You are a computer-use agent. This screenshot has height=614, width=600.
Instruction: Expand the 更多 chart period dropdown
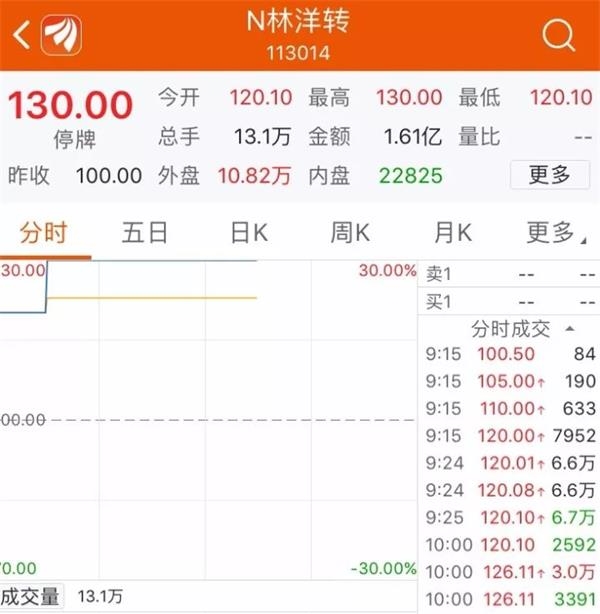coord(551,233)
